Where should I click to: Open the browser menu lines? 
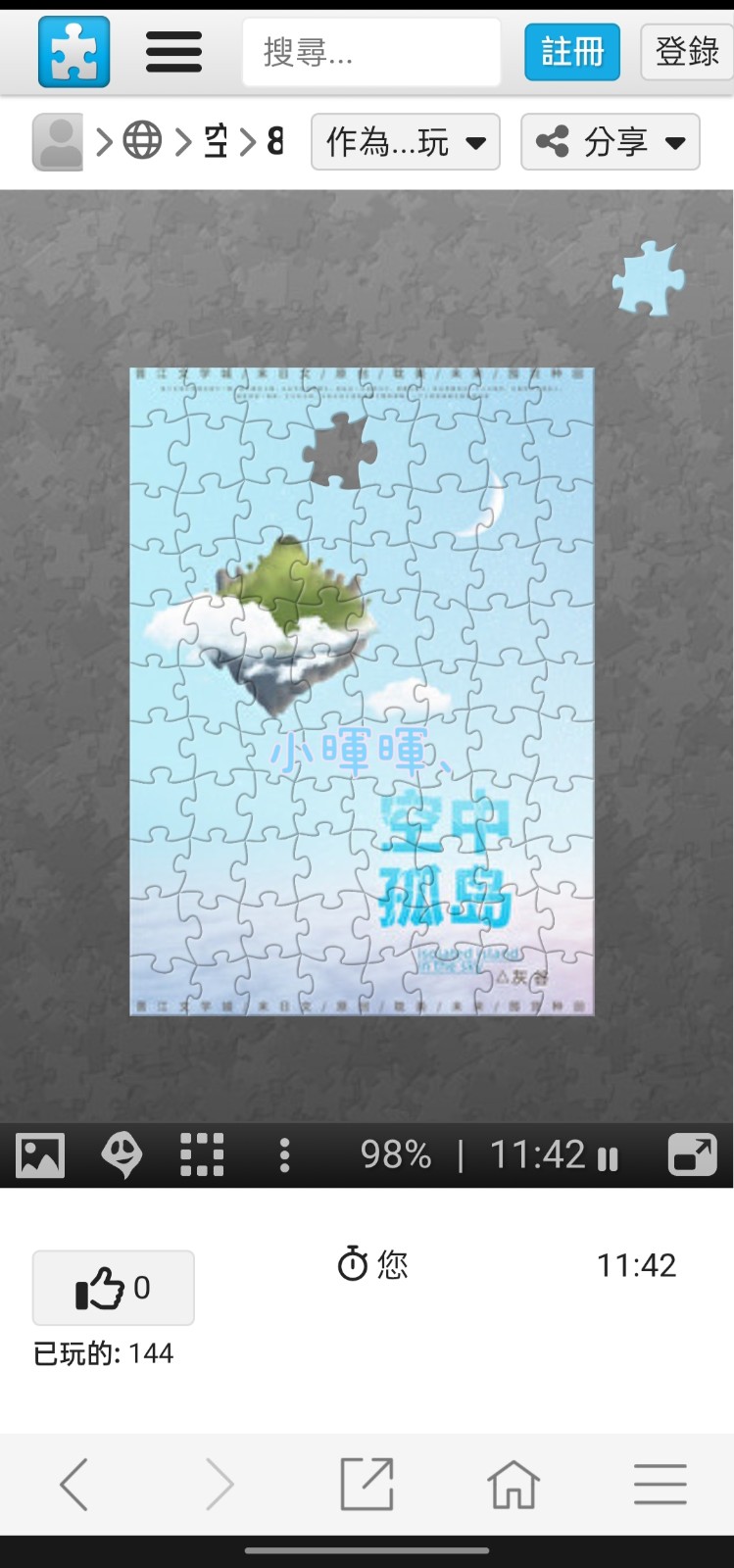[x=660, y=1484]
